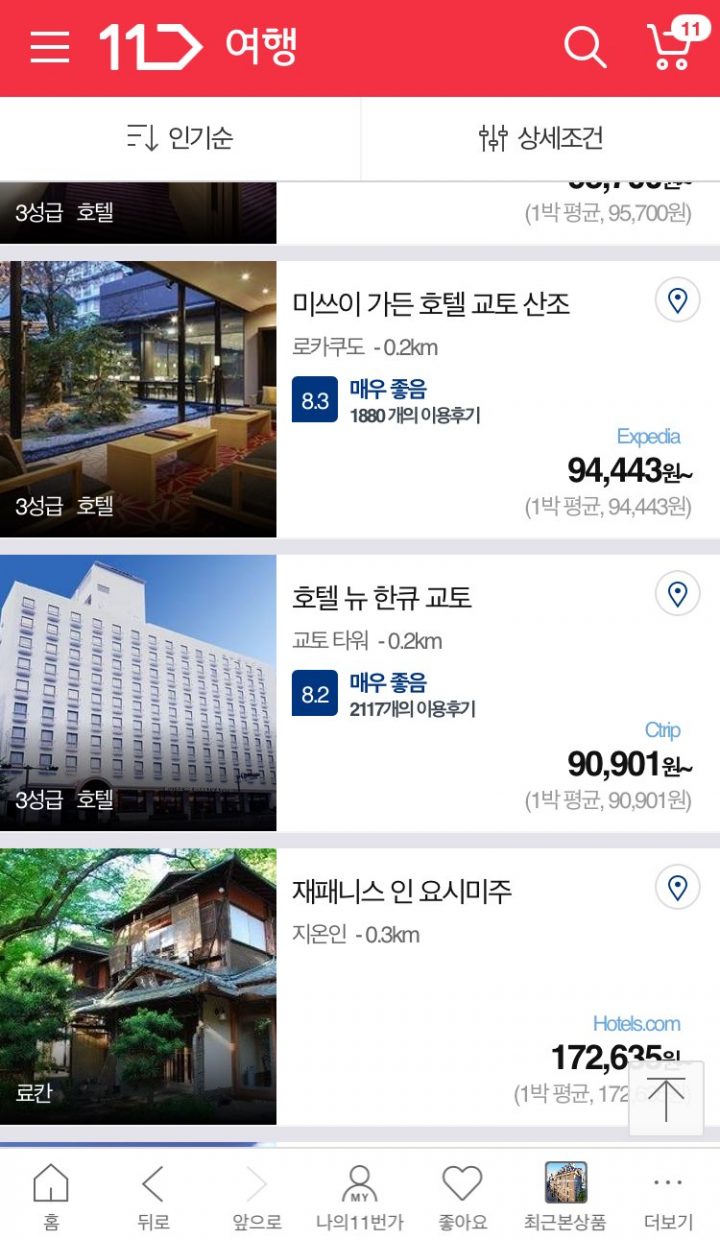
Task: Open the 상세조건 filter settings
Action: (x=541, y=138)
